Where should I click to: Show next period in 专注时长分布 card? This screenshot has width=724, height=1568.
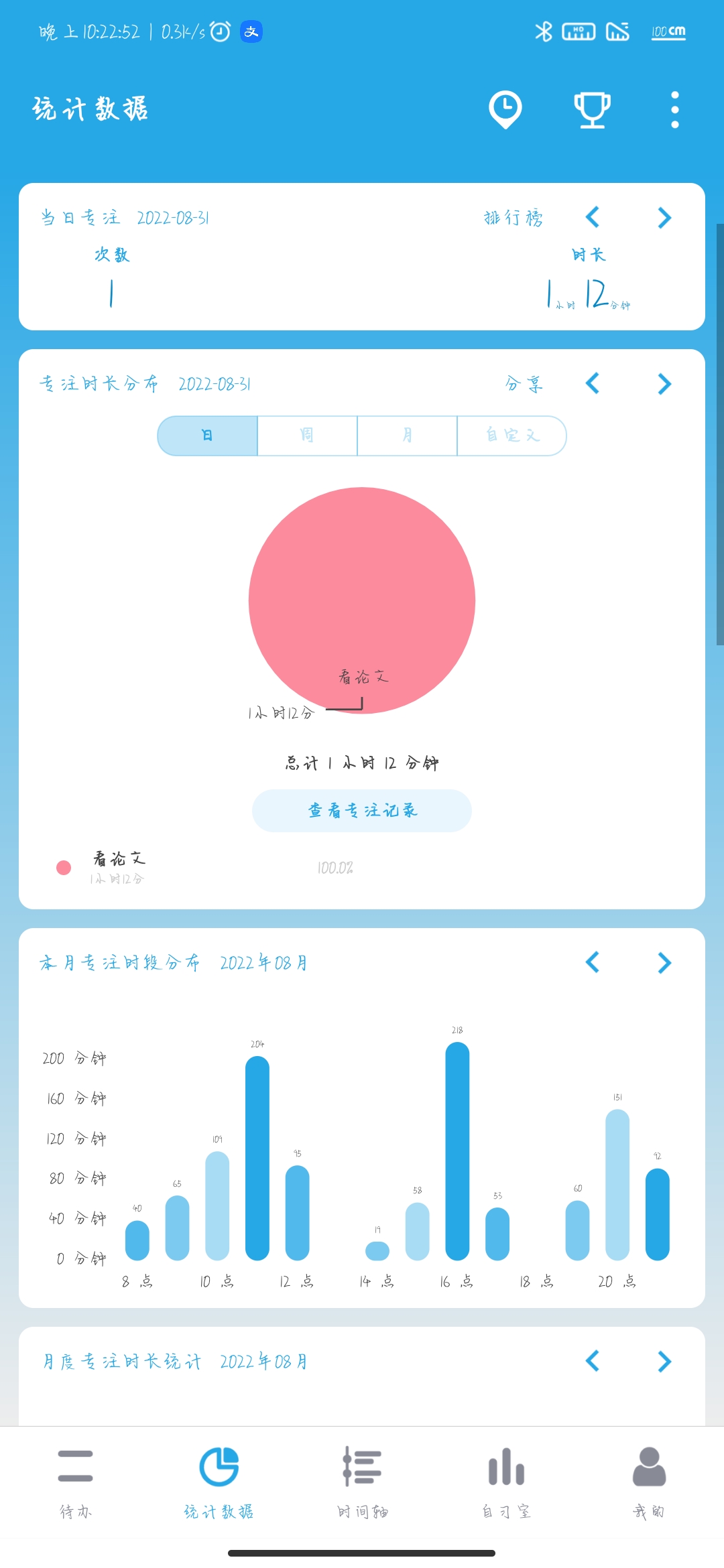coord(664,383)
